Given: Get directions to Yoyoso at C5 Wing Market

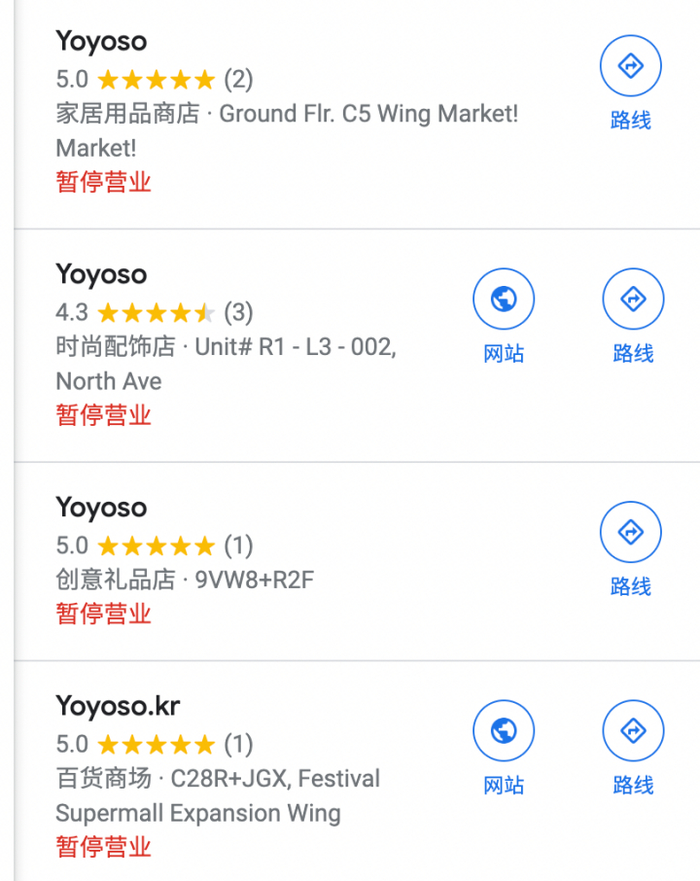Looking at the screenshot, I should pos(630,67).
